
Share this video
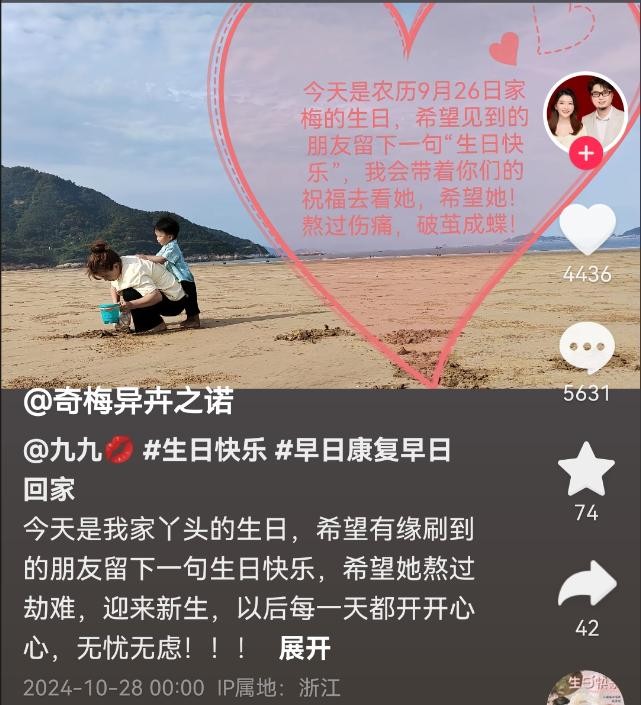pos(587,584)
